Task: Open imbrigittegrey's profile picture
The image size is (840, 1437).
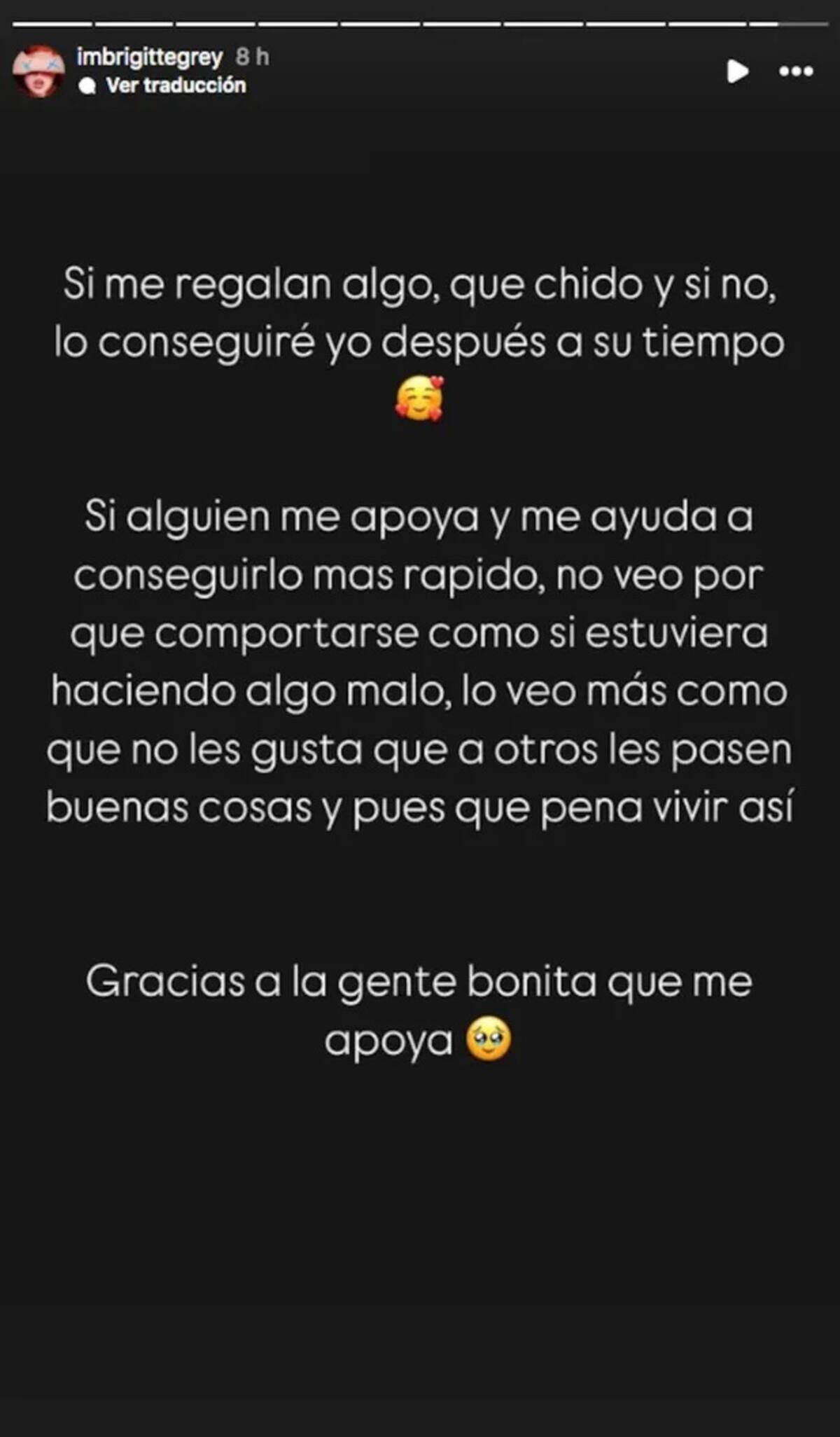Action: tap(38, 71)
